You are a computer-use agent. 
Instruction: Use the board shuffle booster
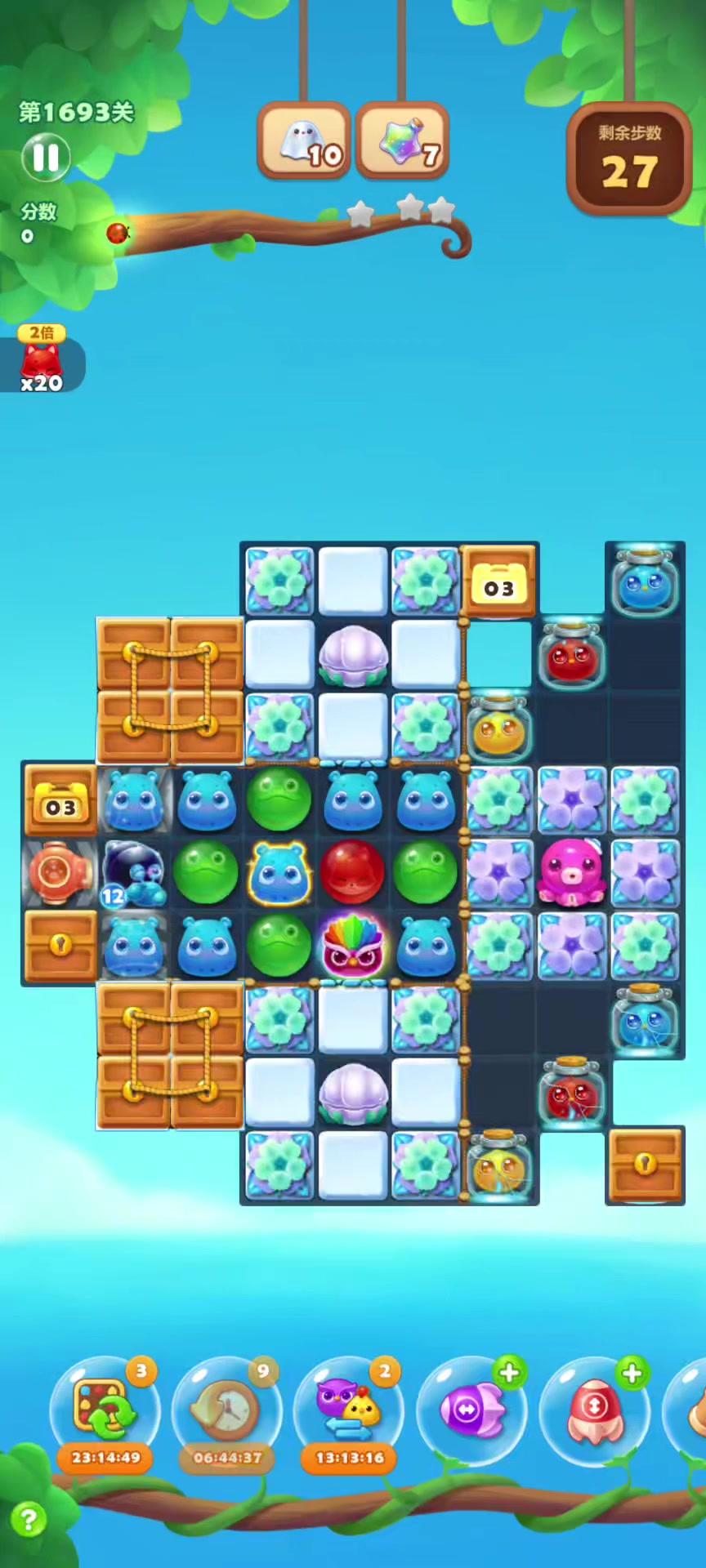coord(105,1410)
